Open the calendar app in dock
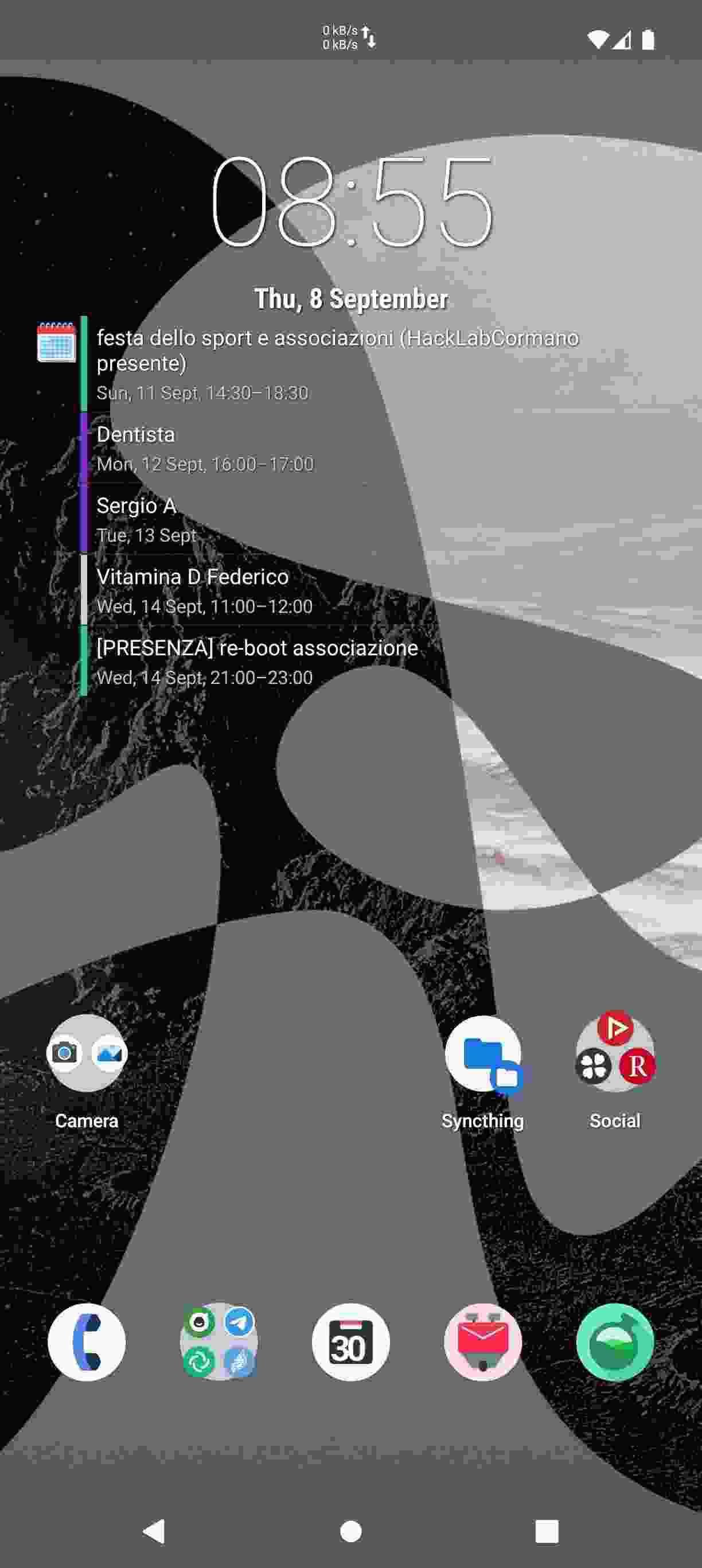The height and width of the screenshot is (1568, 702). click(350, 1342)
